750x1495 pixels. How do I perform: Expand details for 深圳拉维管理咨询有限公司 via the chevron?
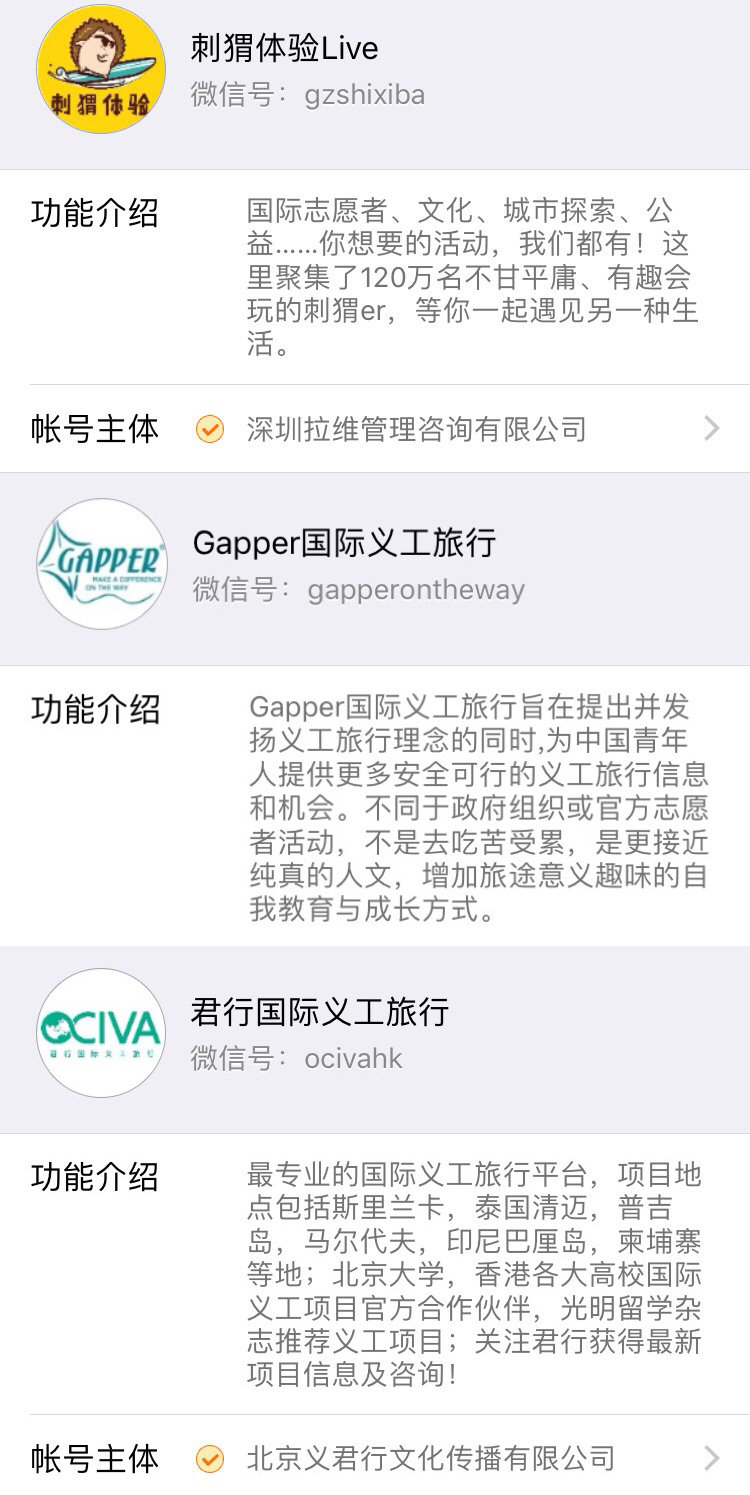712,429
